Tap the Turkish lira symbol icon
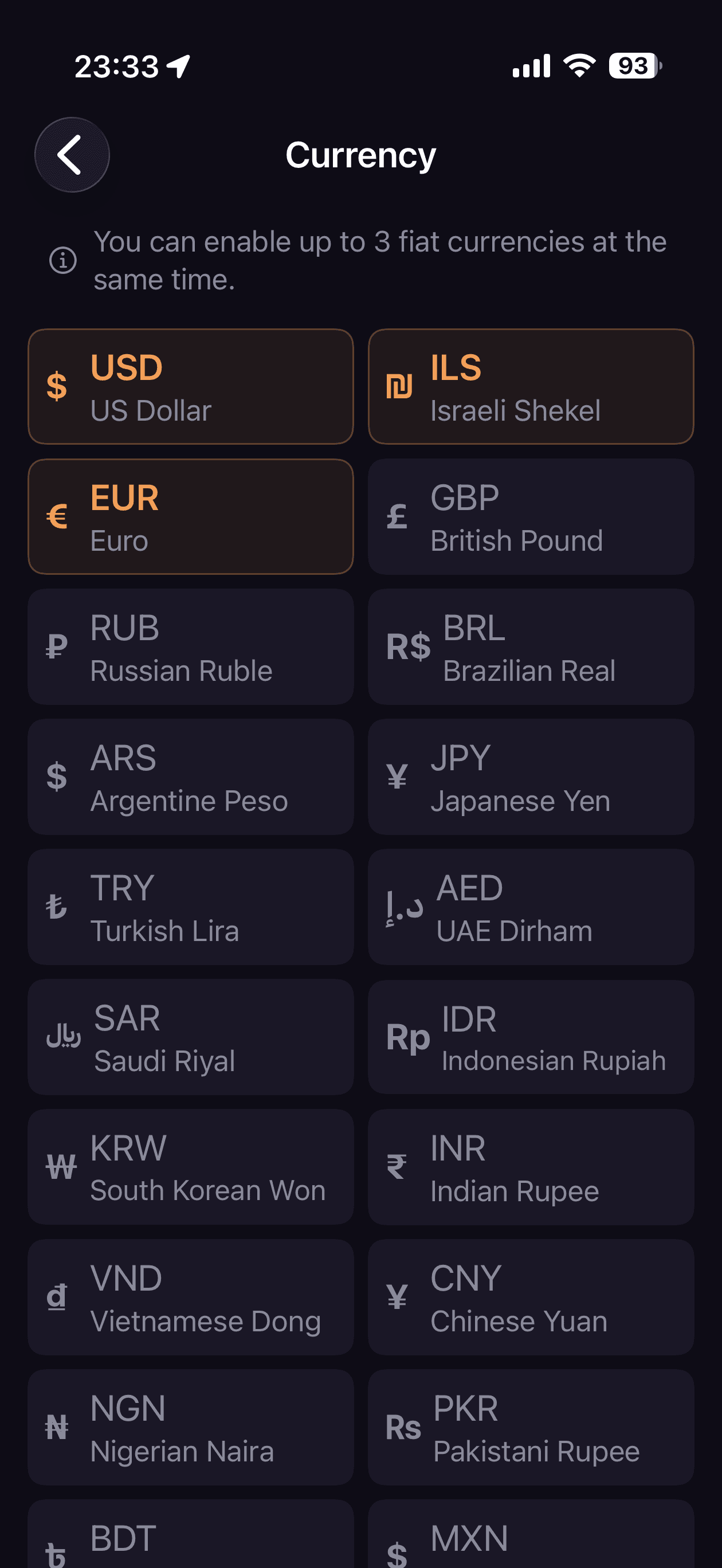 pos(56,907)
